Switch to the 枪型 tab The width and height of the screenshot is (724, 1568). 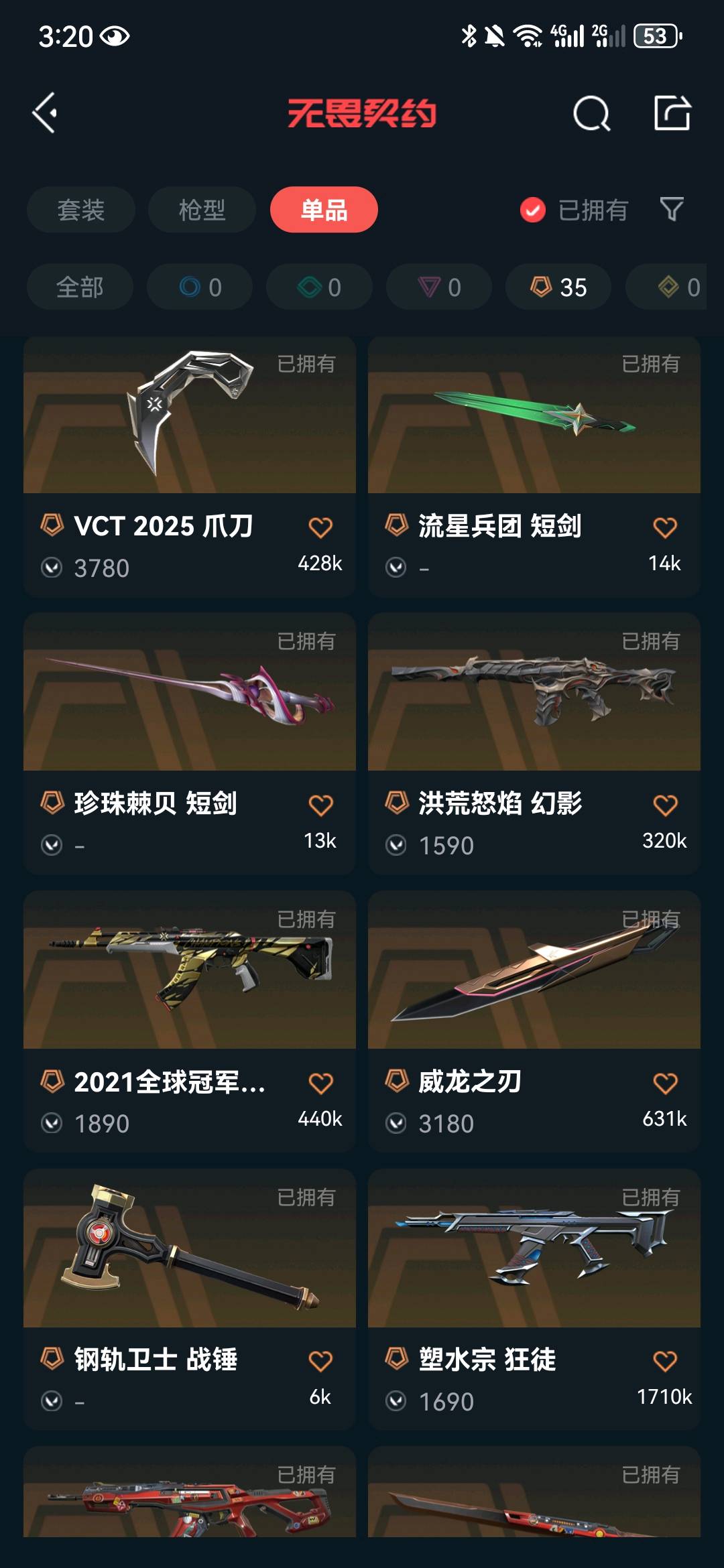(202, 210)
